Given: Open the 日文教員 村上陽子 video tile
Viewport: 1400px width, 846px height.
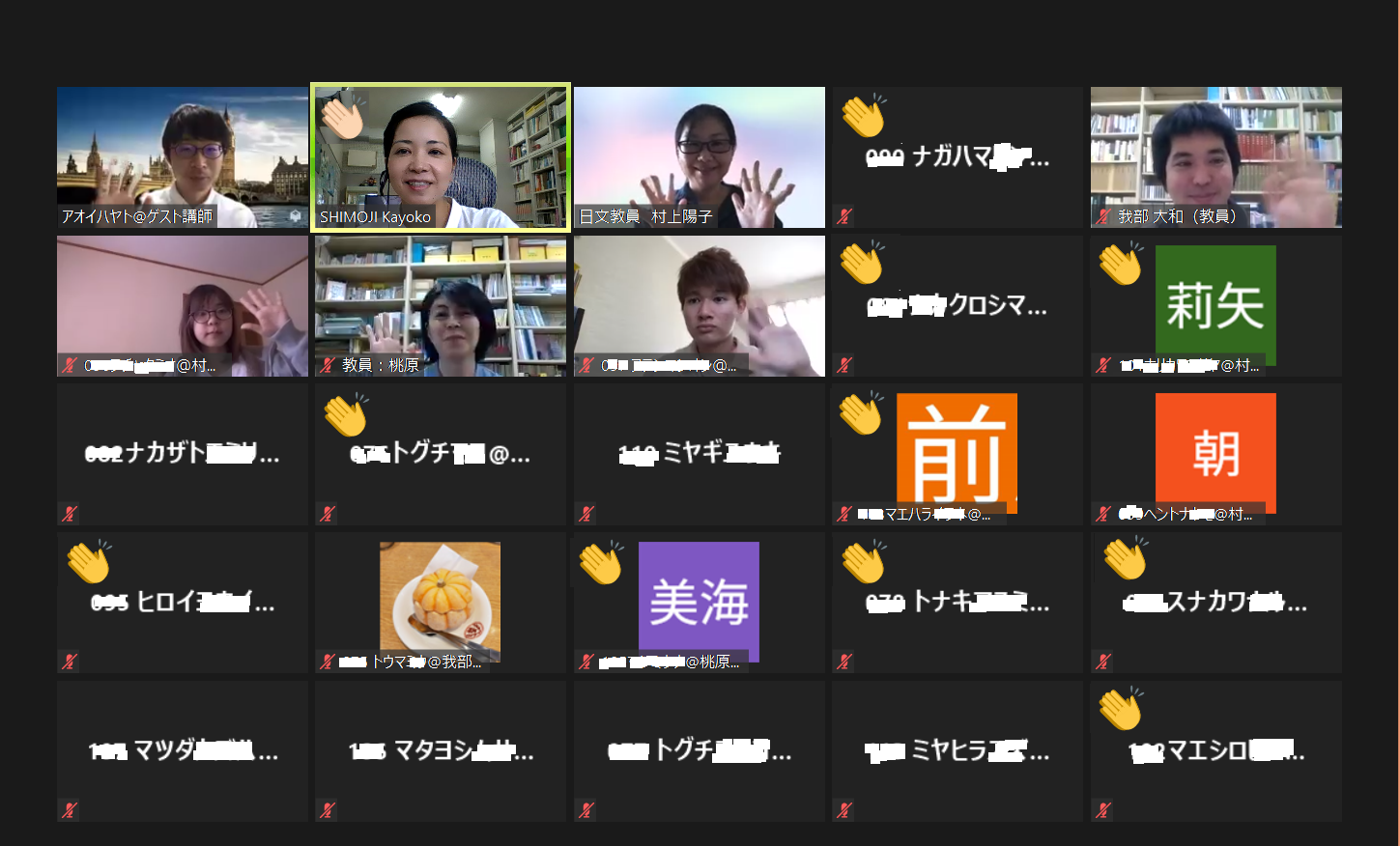Looking at the screenshot, I should point(700,157).
